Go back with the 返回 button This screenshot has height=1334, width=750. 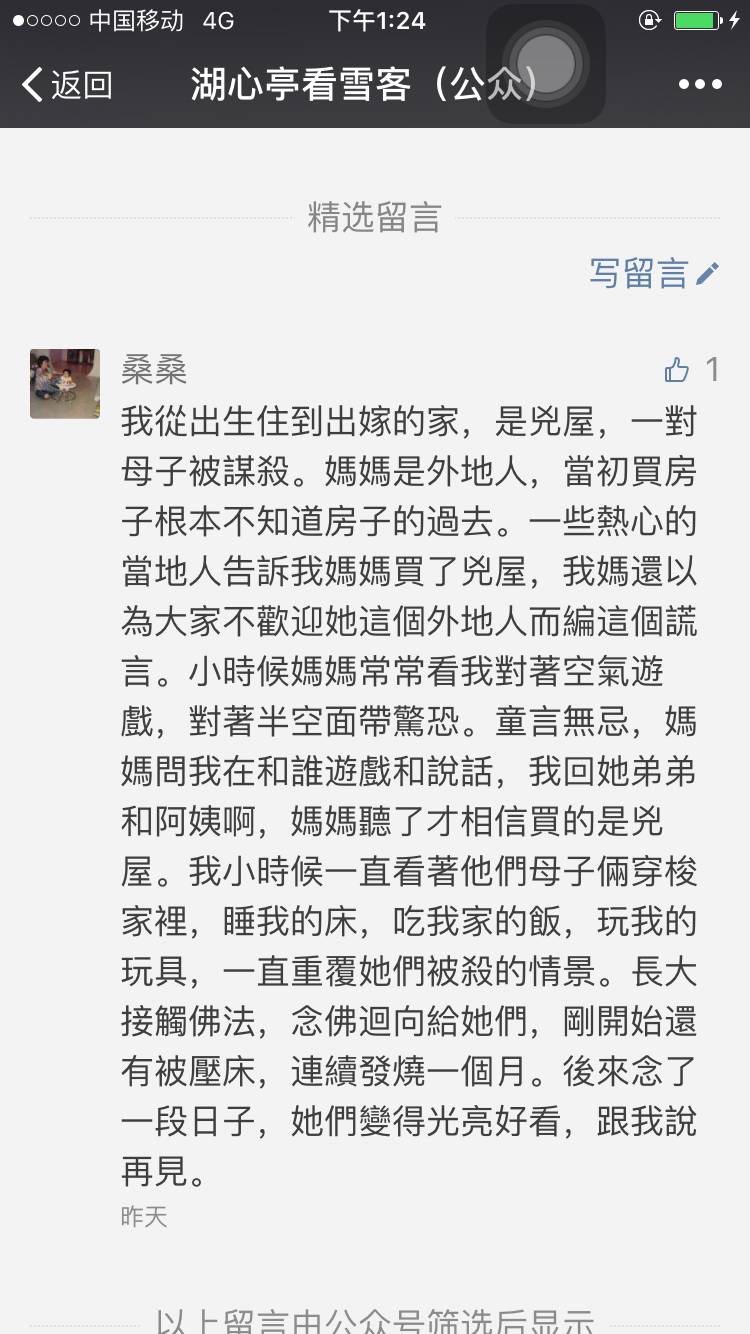(x=67, y=85)
